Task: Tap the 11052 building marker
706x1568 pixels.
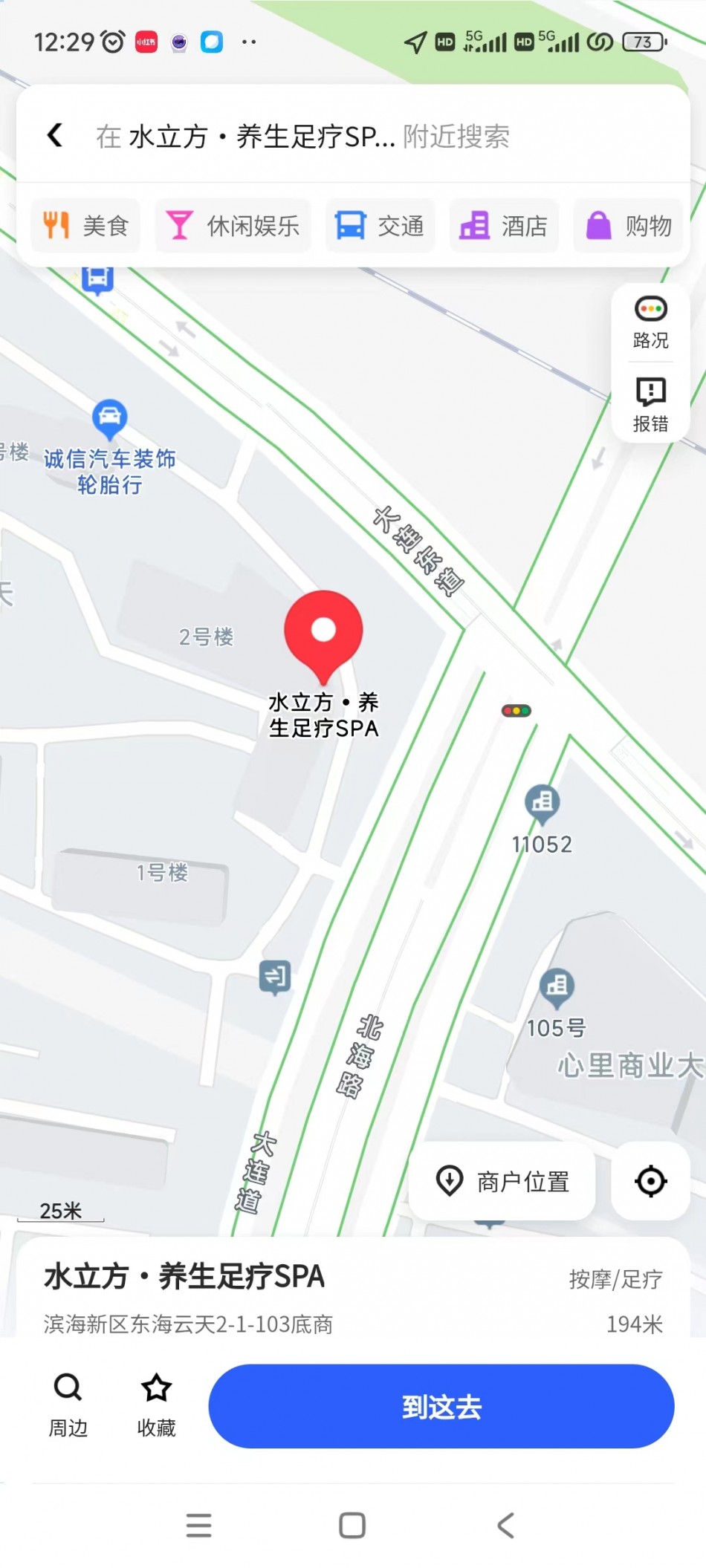Action: click(x=543, y=803)
